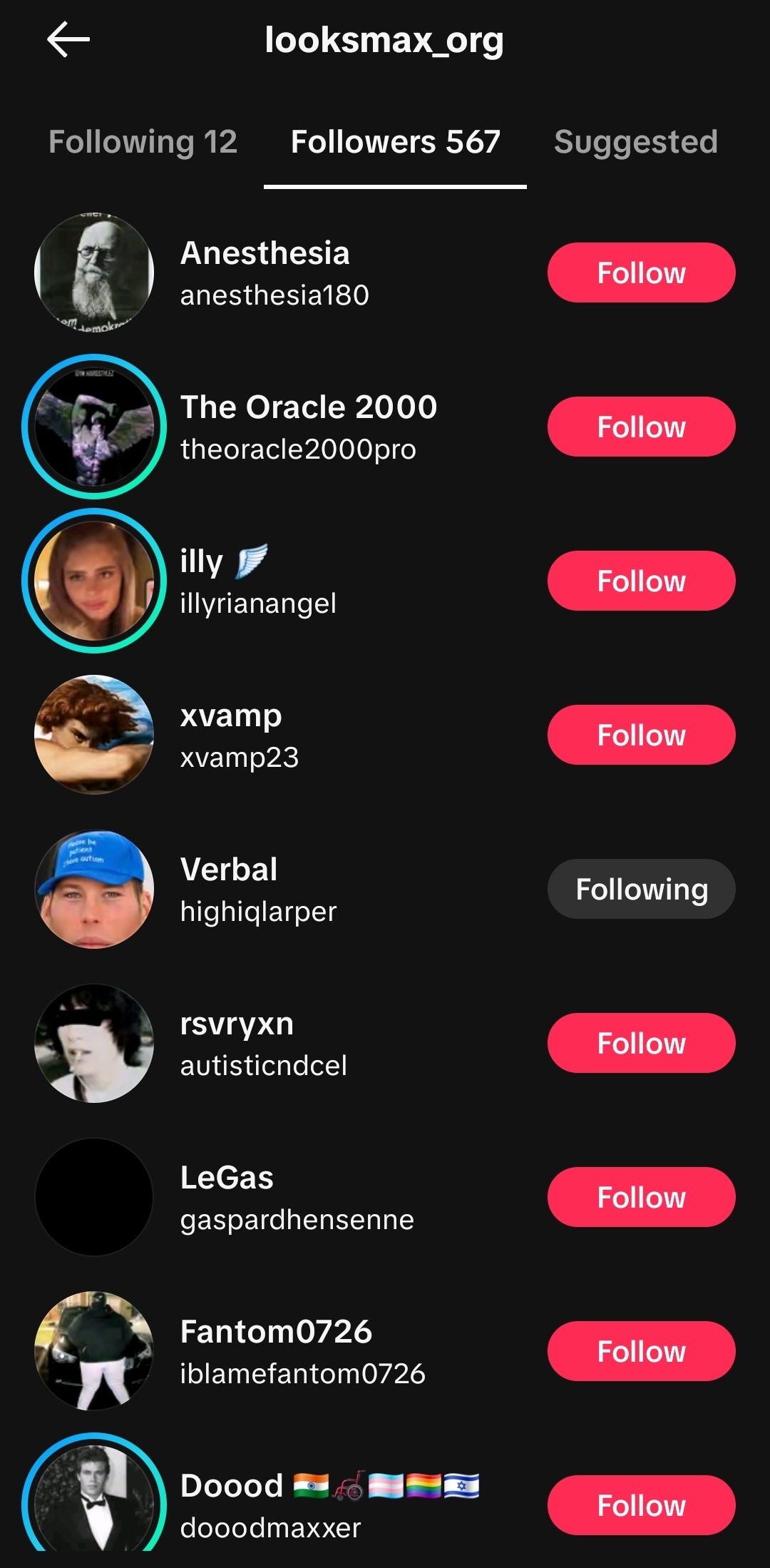Go back using the arrow icon

68,39
